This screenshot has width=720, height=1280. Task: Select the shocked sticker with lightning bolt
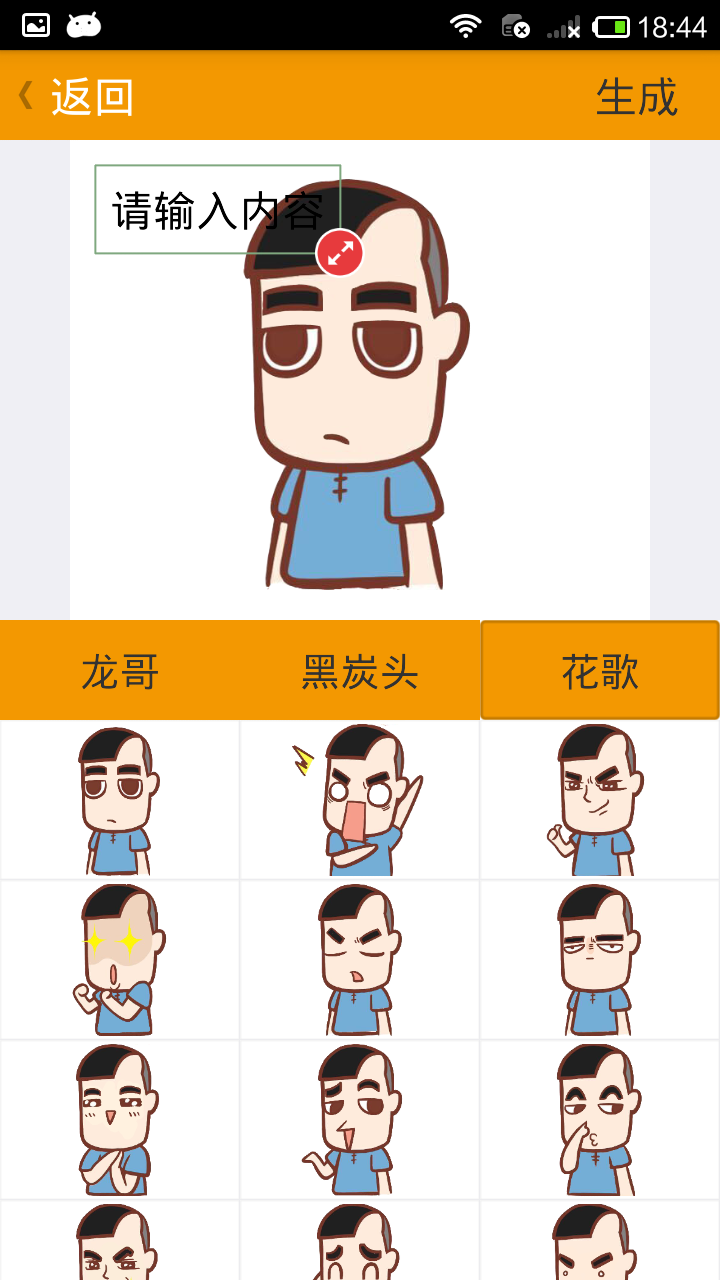(360, 798)
